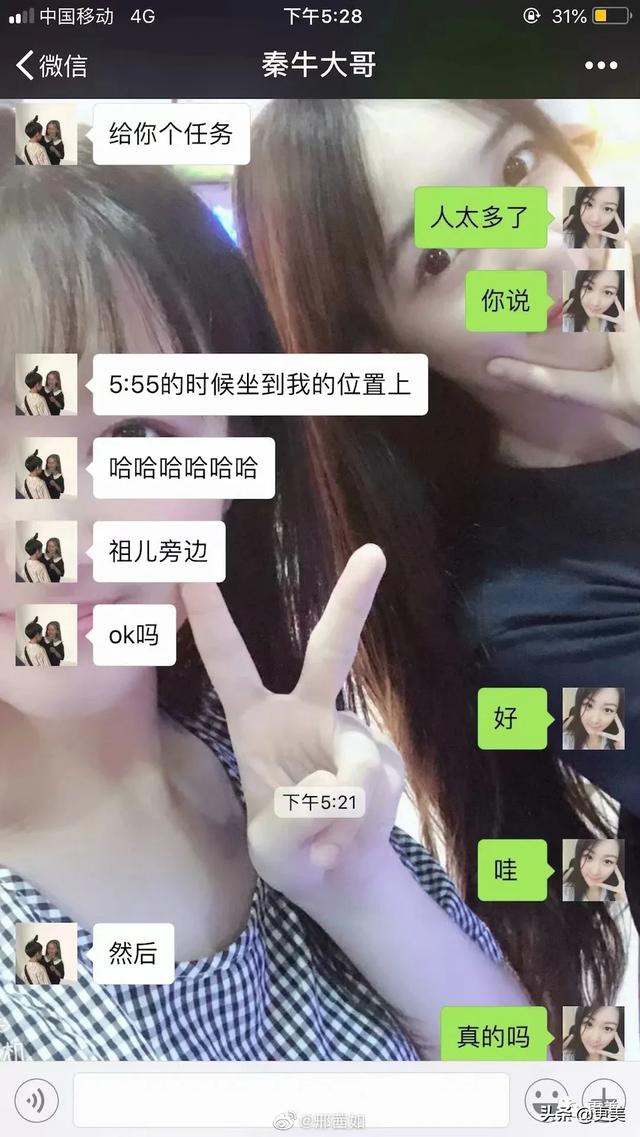
Task: Focus the message text field
Action: coord(290,1100)
